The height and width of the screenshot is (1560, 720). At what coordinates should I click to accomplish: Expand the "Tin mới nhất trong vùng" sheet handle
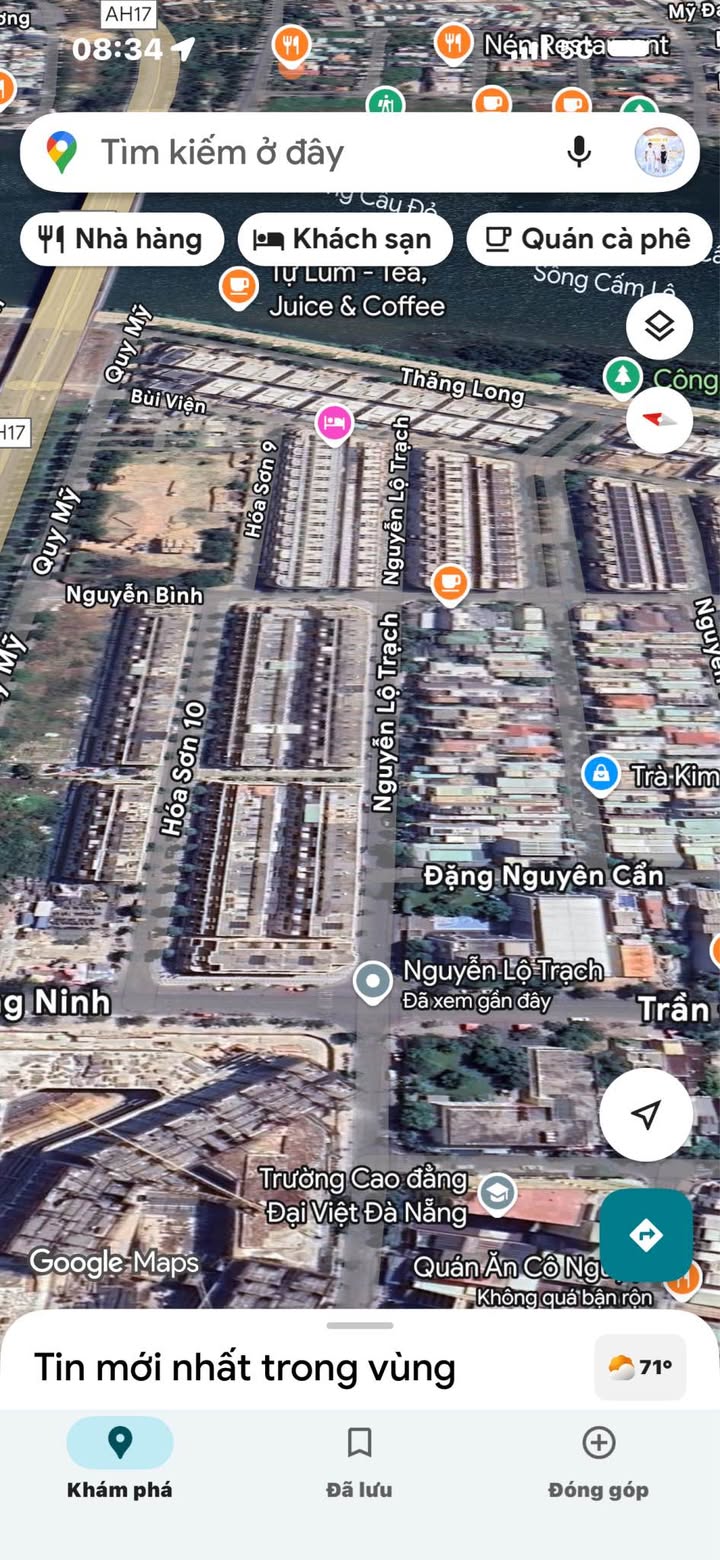[359, 1326]
